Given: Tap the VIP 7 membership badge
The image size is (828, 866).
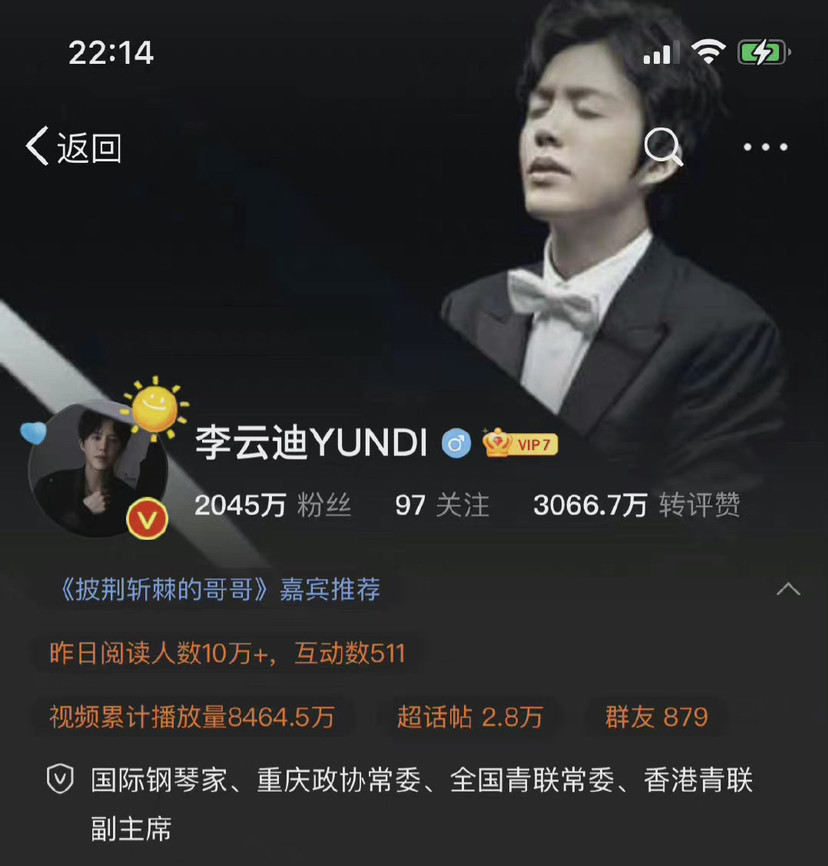Looking at the screenshot, I should coord(520,443).
